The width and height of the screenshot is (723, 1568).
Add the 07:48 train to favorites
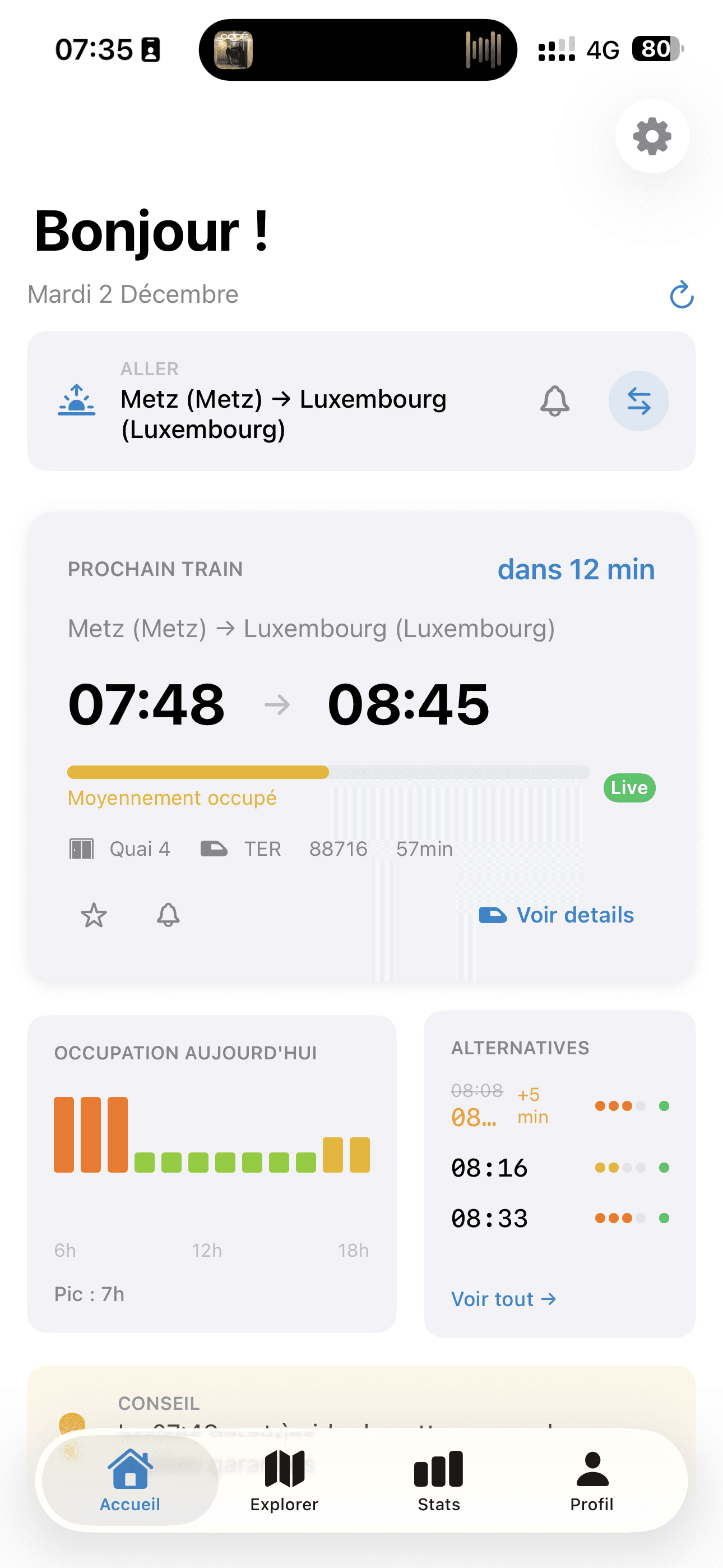(94, 915)
